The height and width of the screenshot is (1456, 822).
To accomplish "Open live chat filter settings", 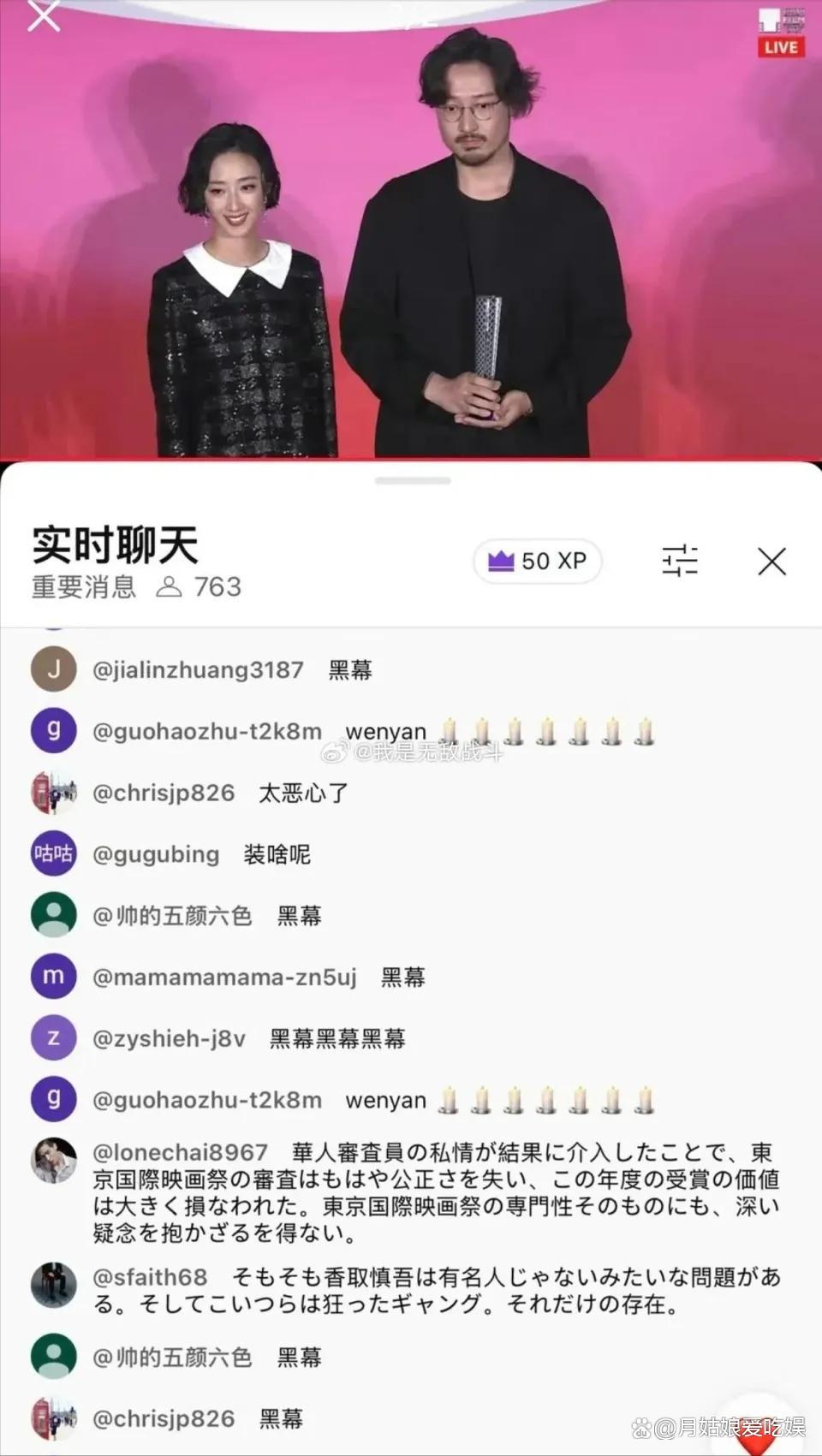I will pyautogui.click(x=680, y=562).
